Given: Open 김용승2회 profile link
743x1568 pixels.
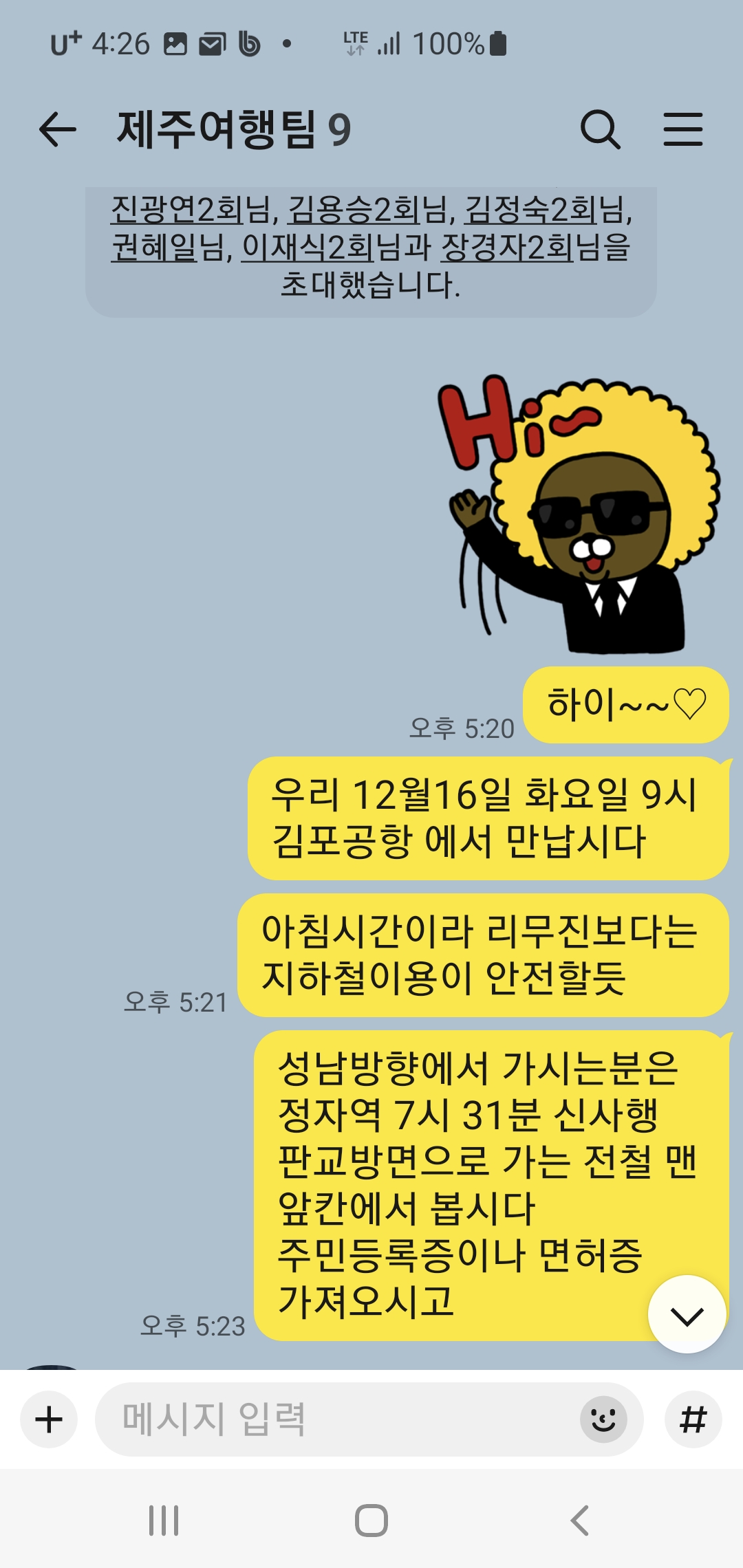Looking at the screenshot, I should point(354,210).
